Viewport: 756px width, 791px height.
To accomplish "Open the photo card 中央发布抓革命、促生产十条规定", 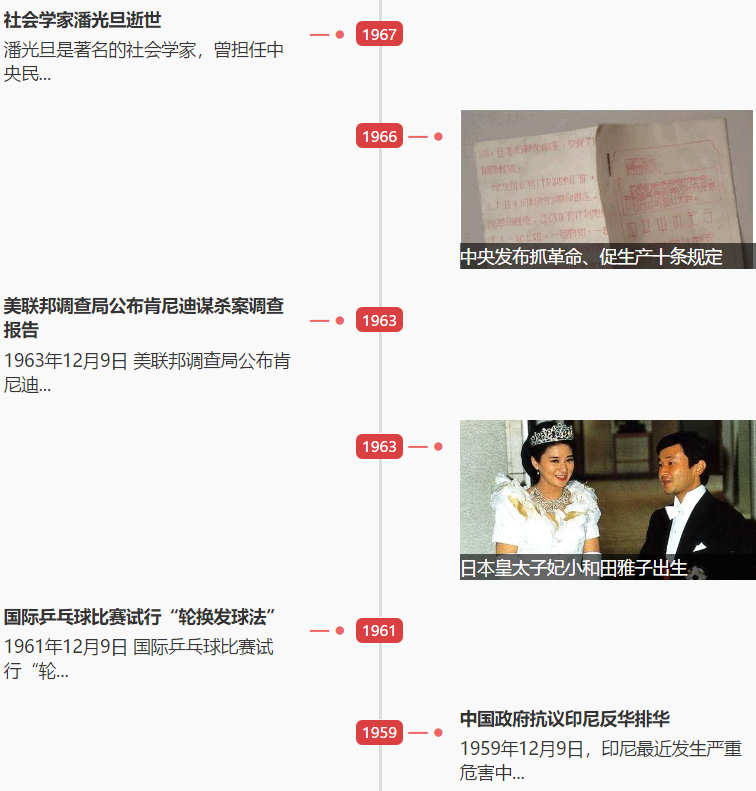I will pyautogui.click(x=606, y=189).
